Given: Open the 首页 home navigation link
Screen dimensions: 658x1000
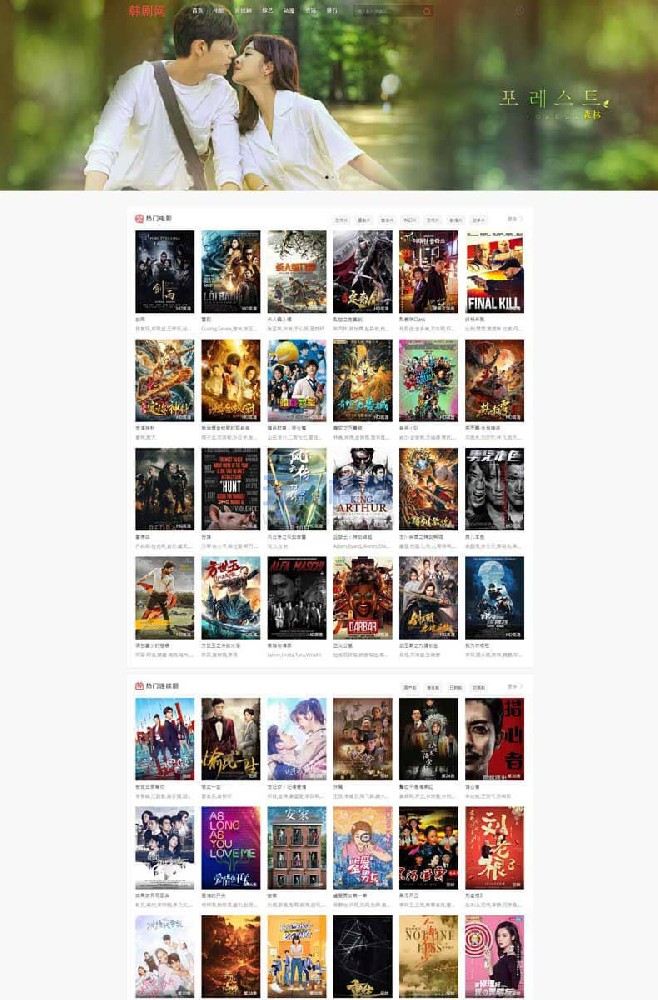Looking at the screenshot, I should pos(197,11).
